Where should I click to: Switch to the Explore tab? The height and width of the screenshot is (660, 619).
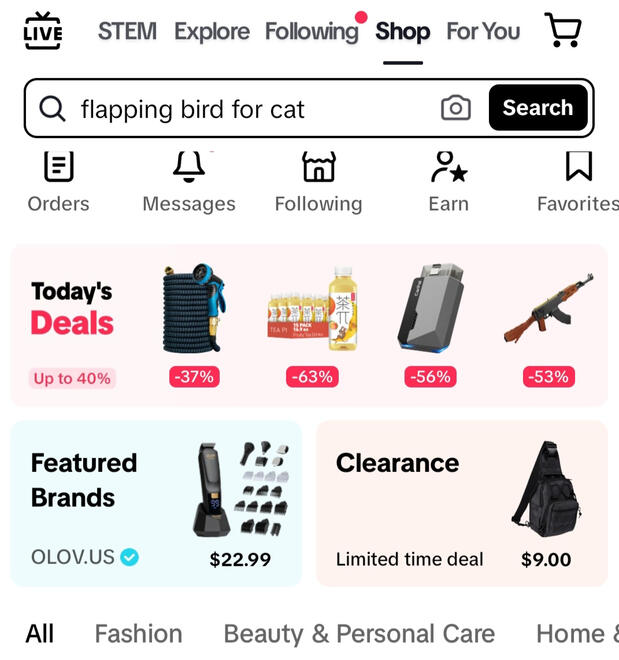tap(210, 31)
